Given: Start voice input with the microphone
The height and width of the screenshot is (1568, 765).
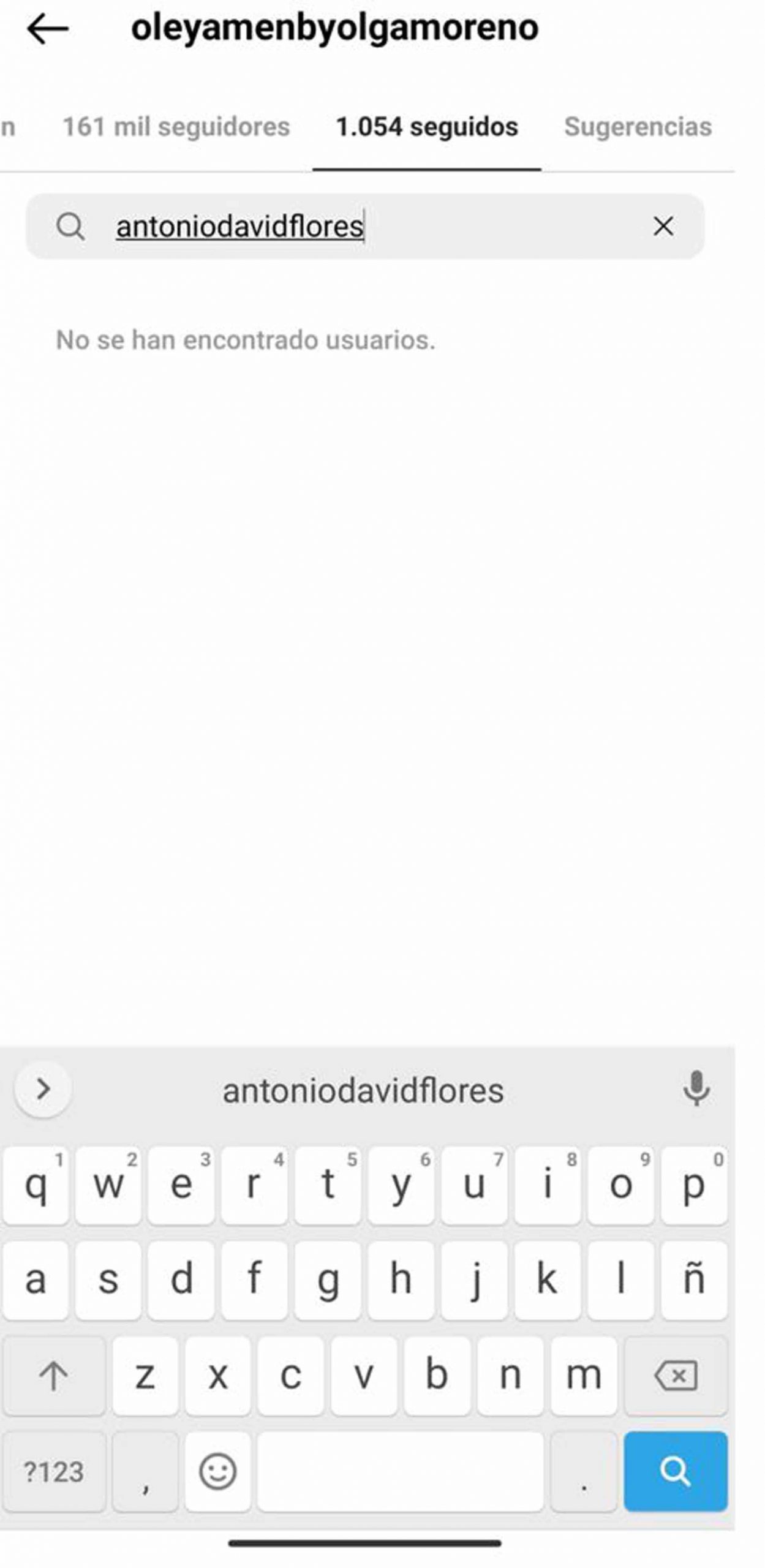Looking at the screenshot, I should point(696,1089).
